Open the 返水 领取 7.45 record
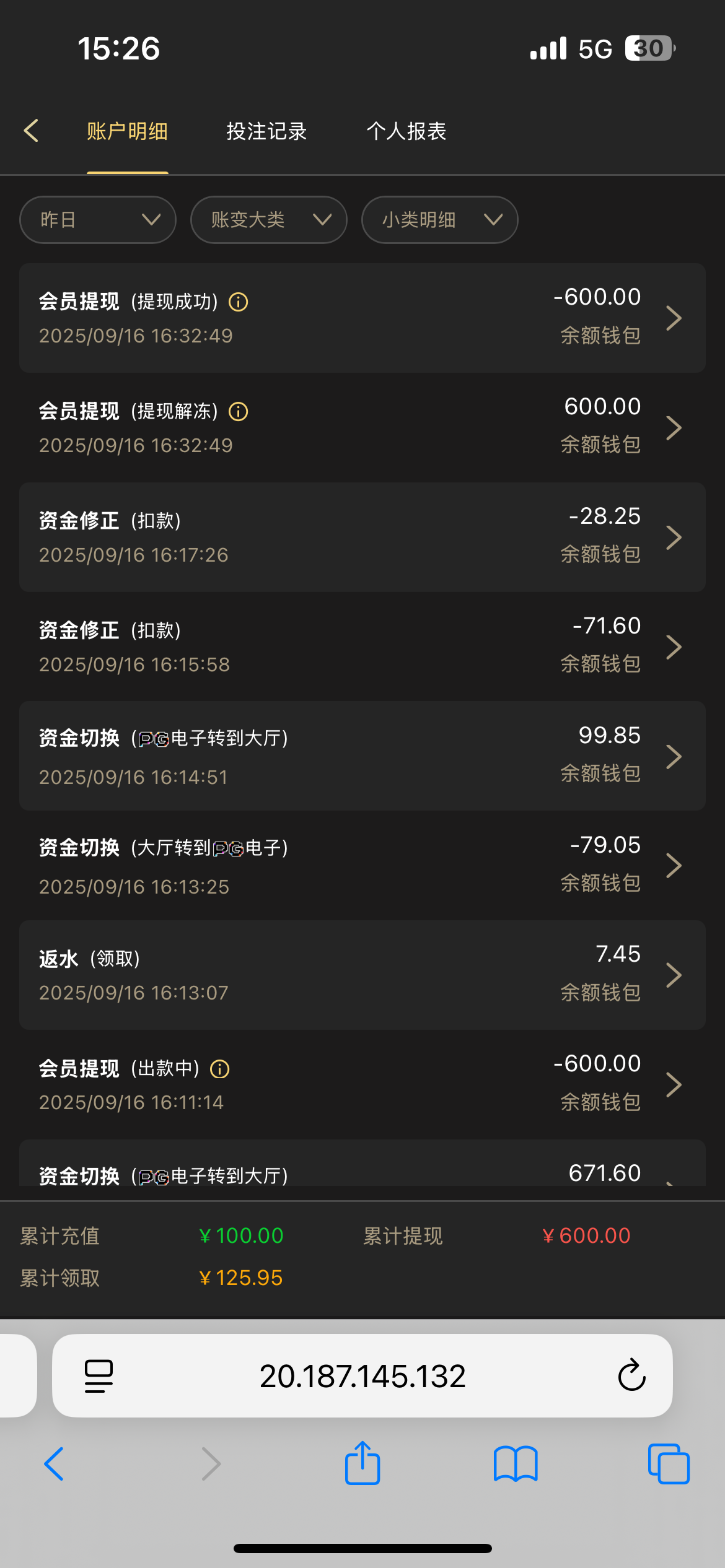 [362, 975]
